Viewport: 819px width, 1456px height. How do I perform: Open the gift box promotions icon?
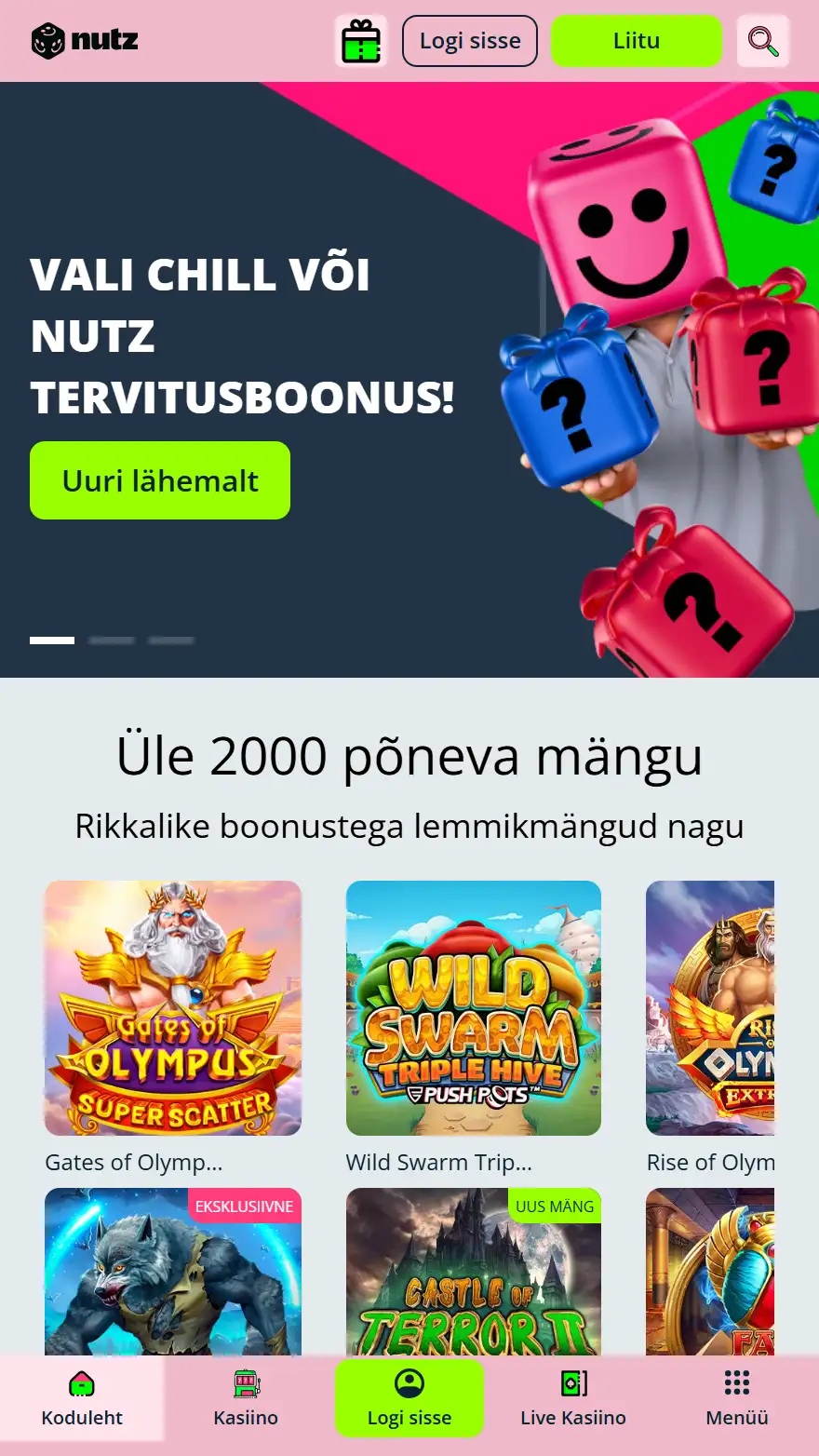(361, 41)
